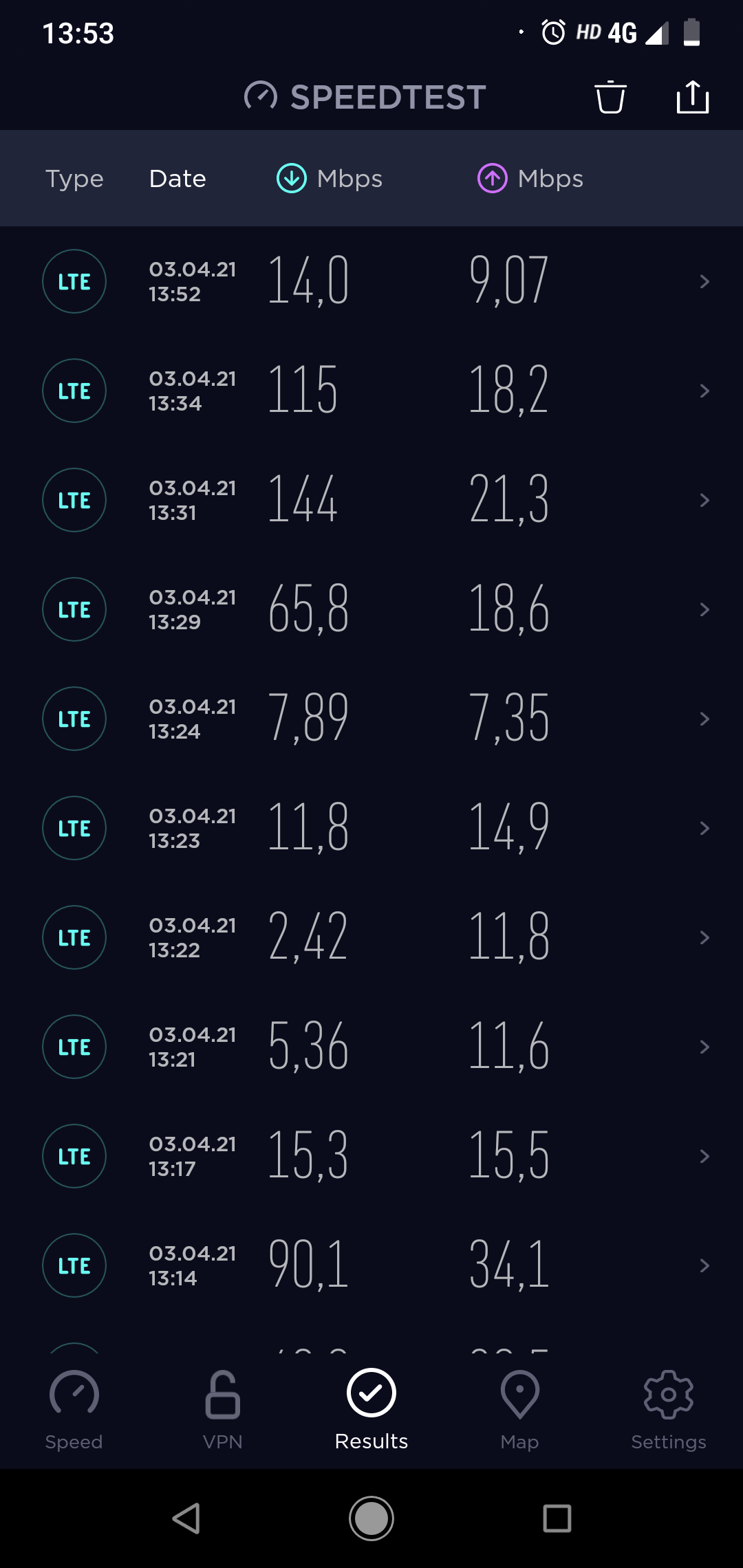This screenshot has width=743, height=1568.
Task: Open the 13:34 result with 115 Mbps
Action: [x=371, y=391]
